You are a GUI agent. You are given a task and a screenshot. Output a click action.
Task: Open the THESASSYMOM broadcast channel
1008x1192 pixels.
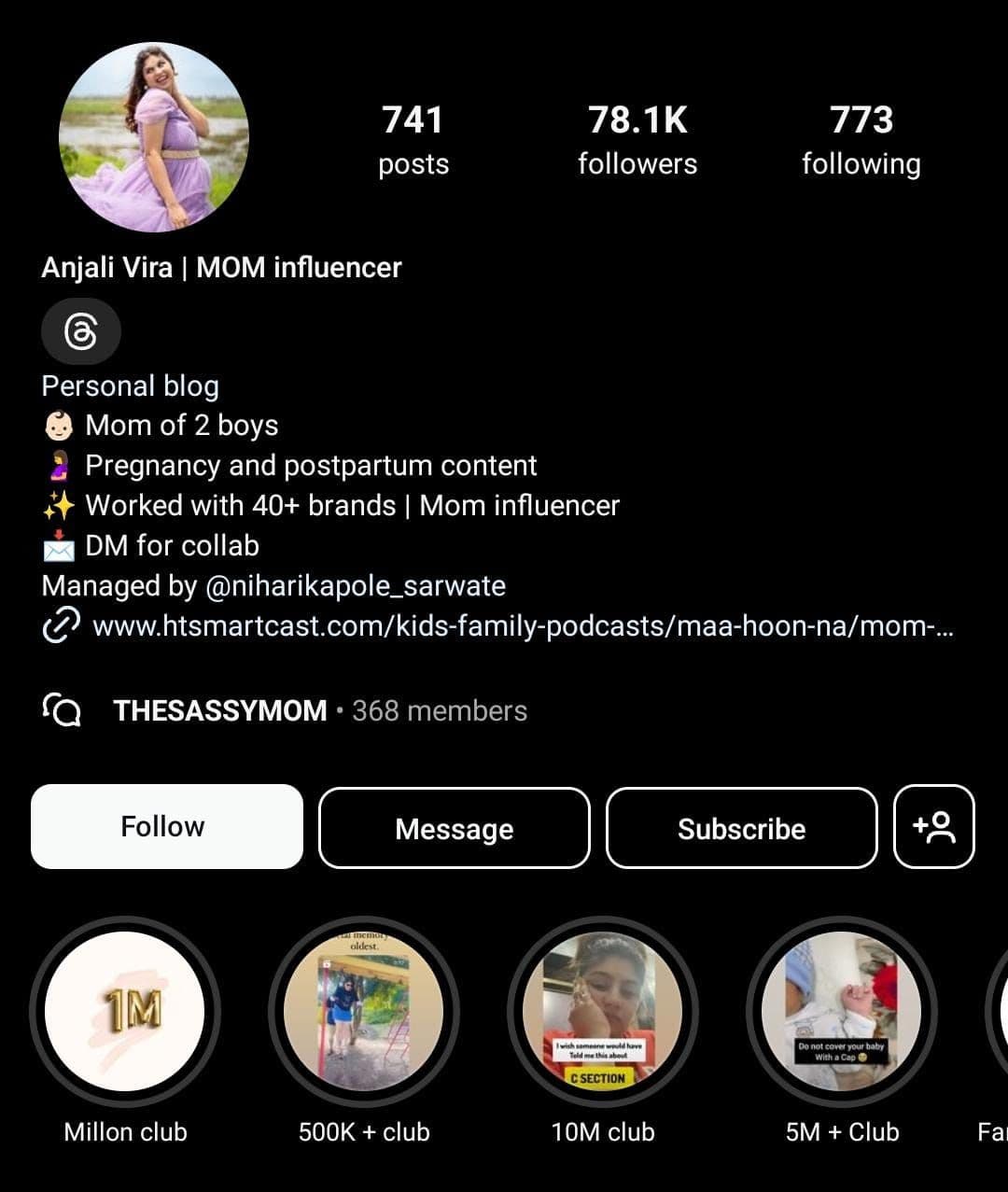[220, 711]
